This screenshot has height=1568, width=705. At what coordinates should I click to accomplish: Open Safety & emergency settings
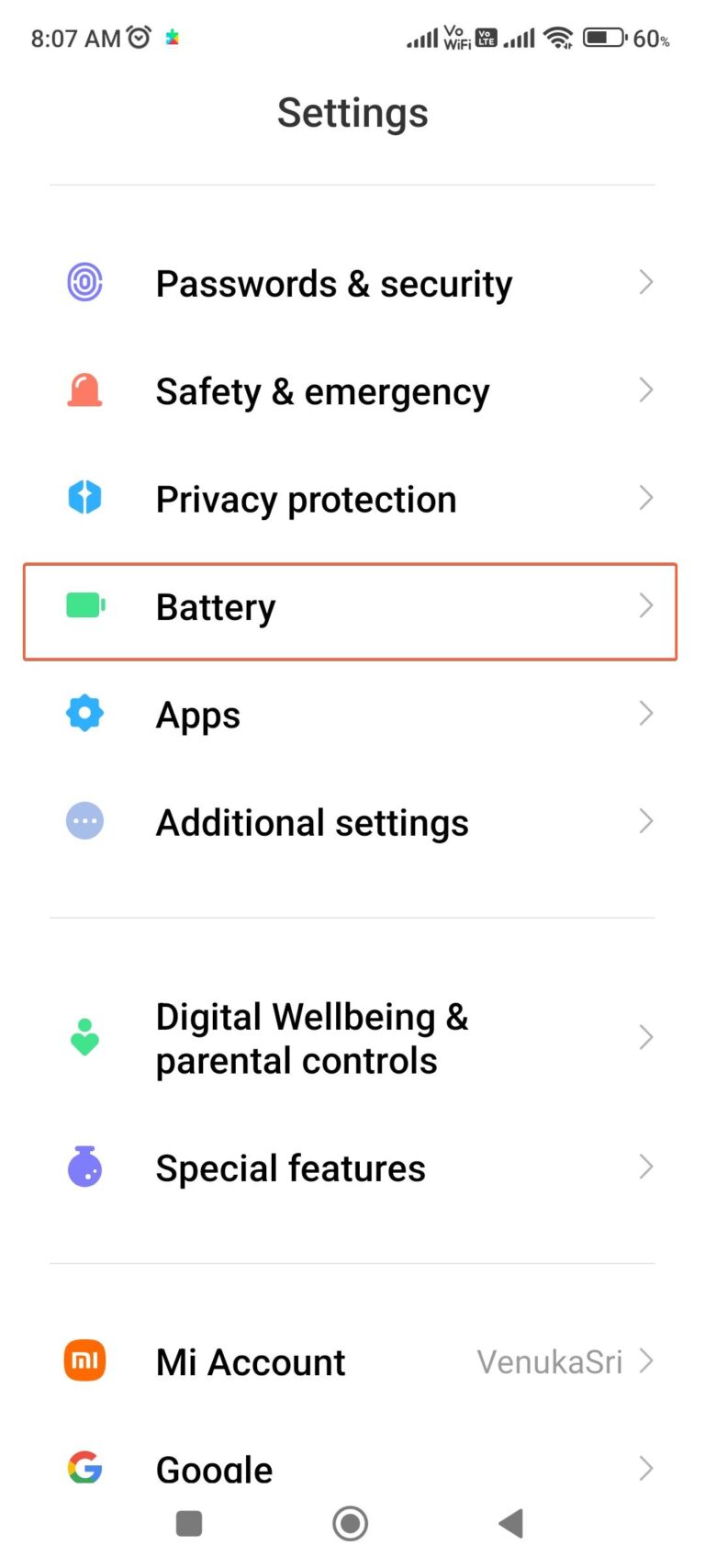(x=322, y=389)
